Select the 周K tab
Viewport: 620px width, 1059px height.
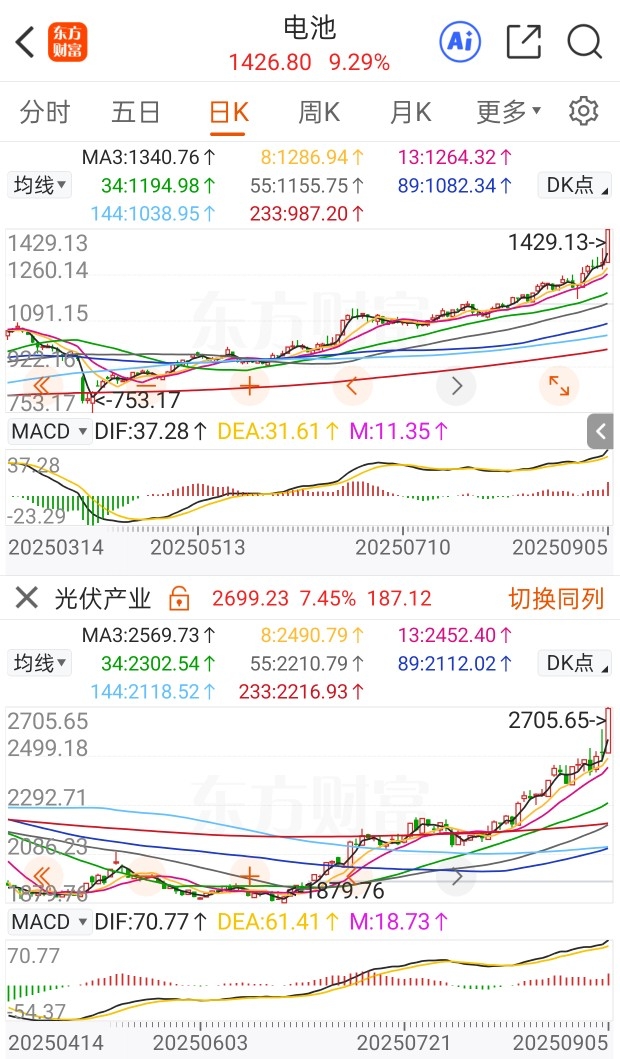click(x=319, y=112)
